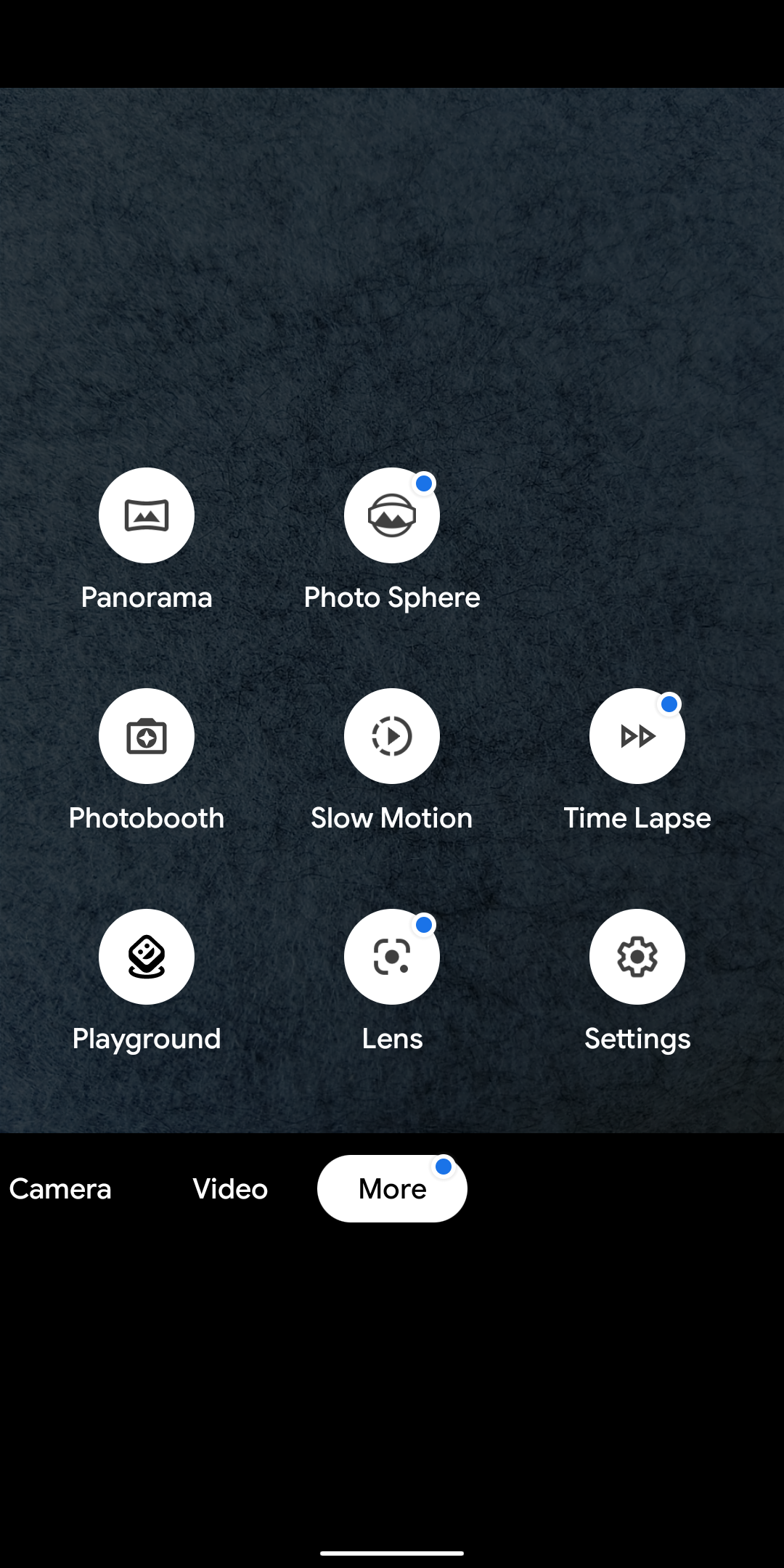Select the Photobooth mode

pos(147,736)
